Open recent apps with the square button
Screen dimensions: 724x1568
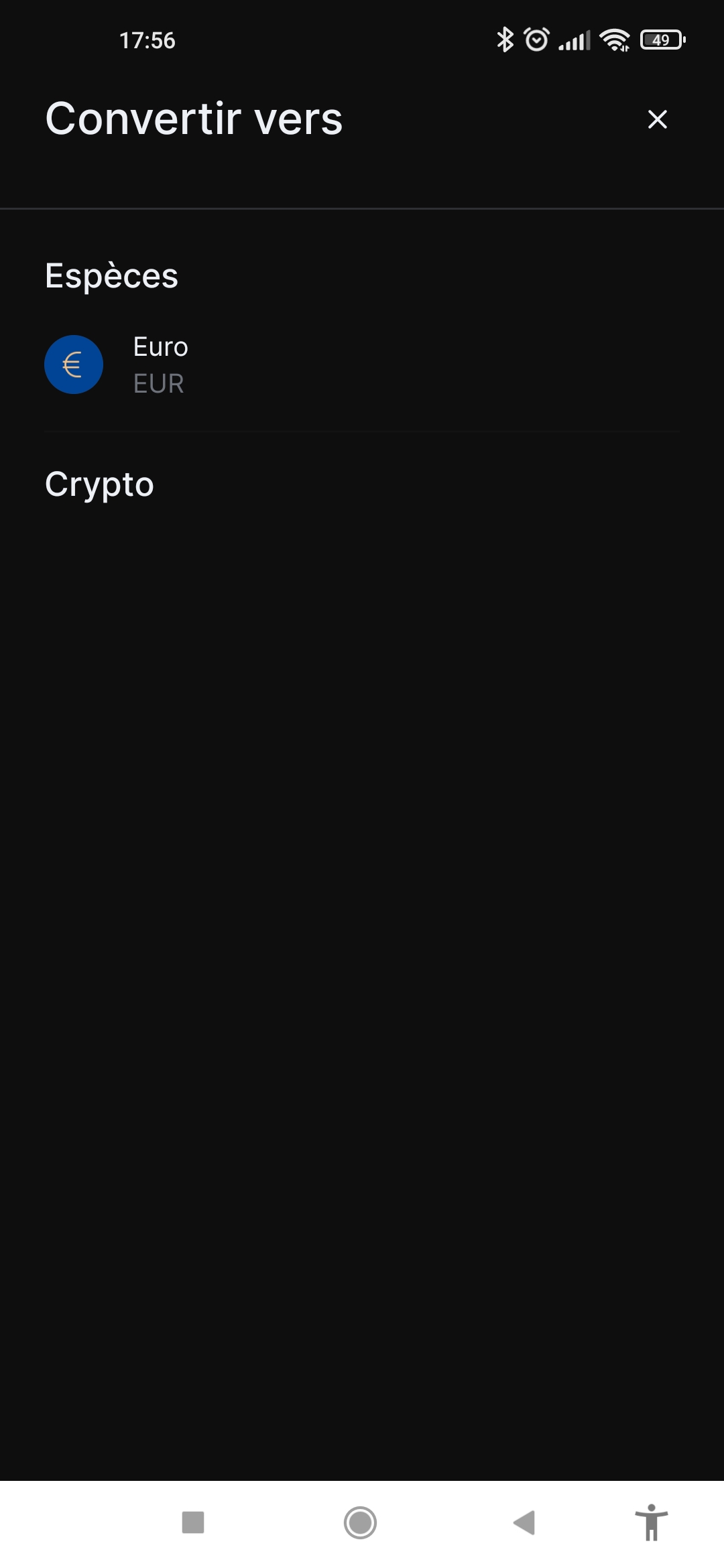pyautogui.click(x=193, y=1522)
